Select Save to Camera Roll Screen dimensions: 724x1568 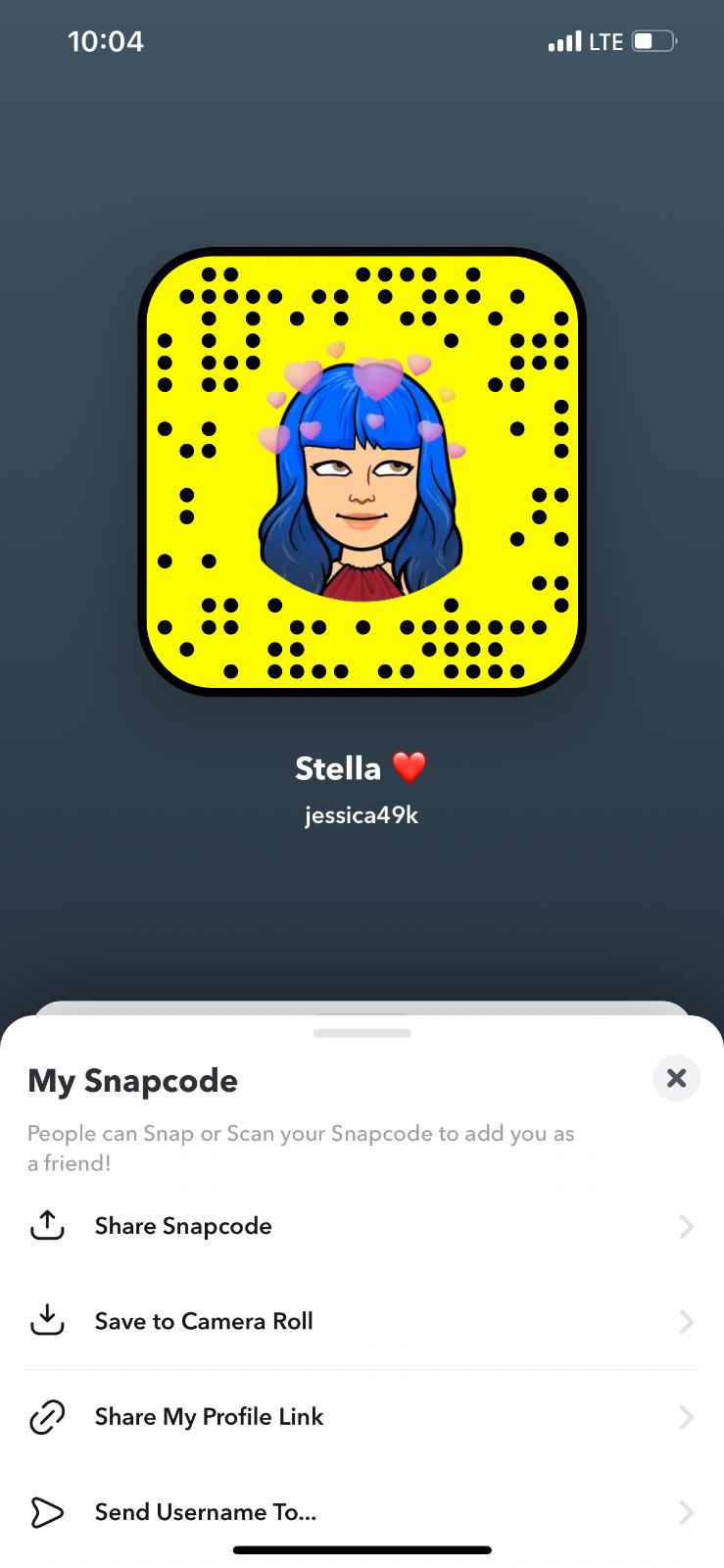tap(204, 1321)
